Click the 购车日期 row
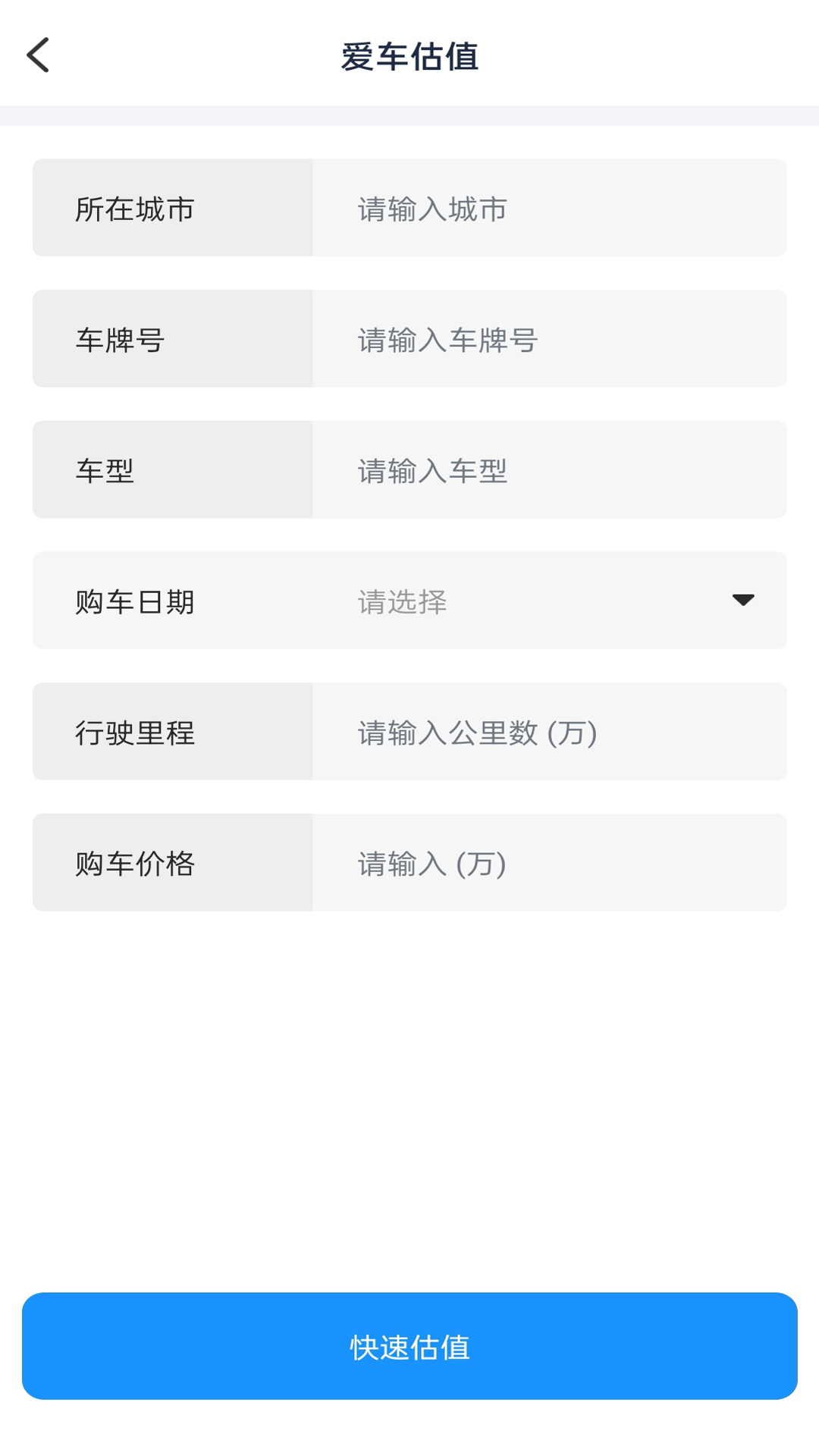The width and height of the screenshot is (819, 1456). (409, 600)
